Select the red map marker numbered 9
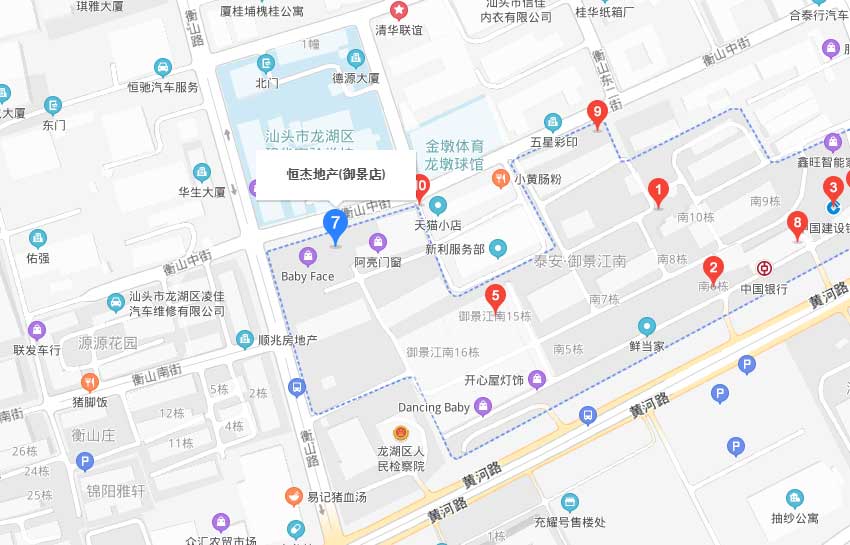Screen dimensions: 850x545 [x=598, y=113]
